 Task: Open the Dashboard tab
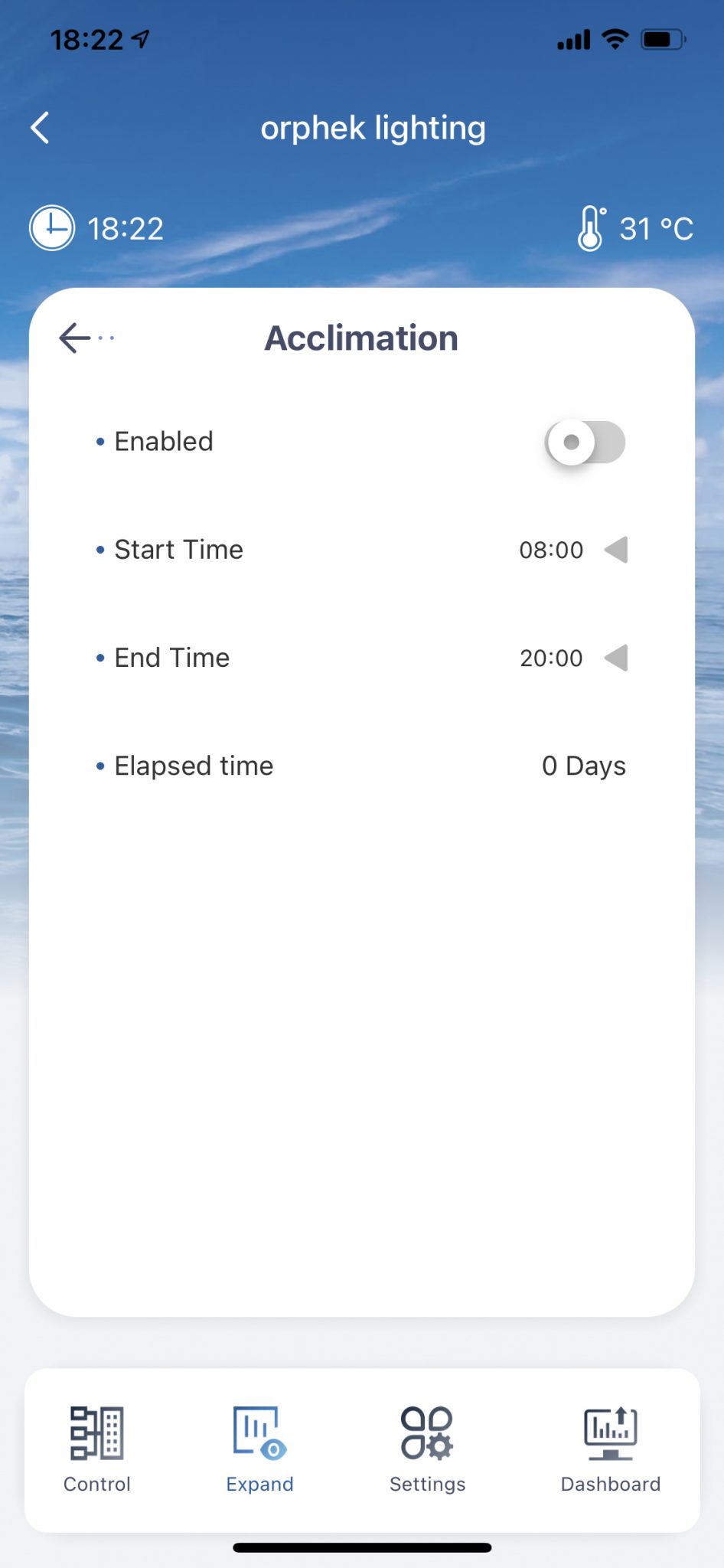[611, 1450]
